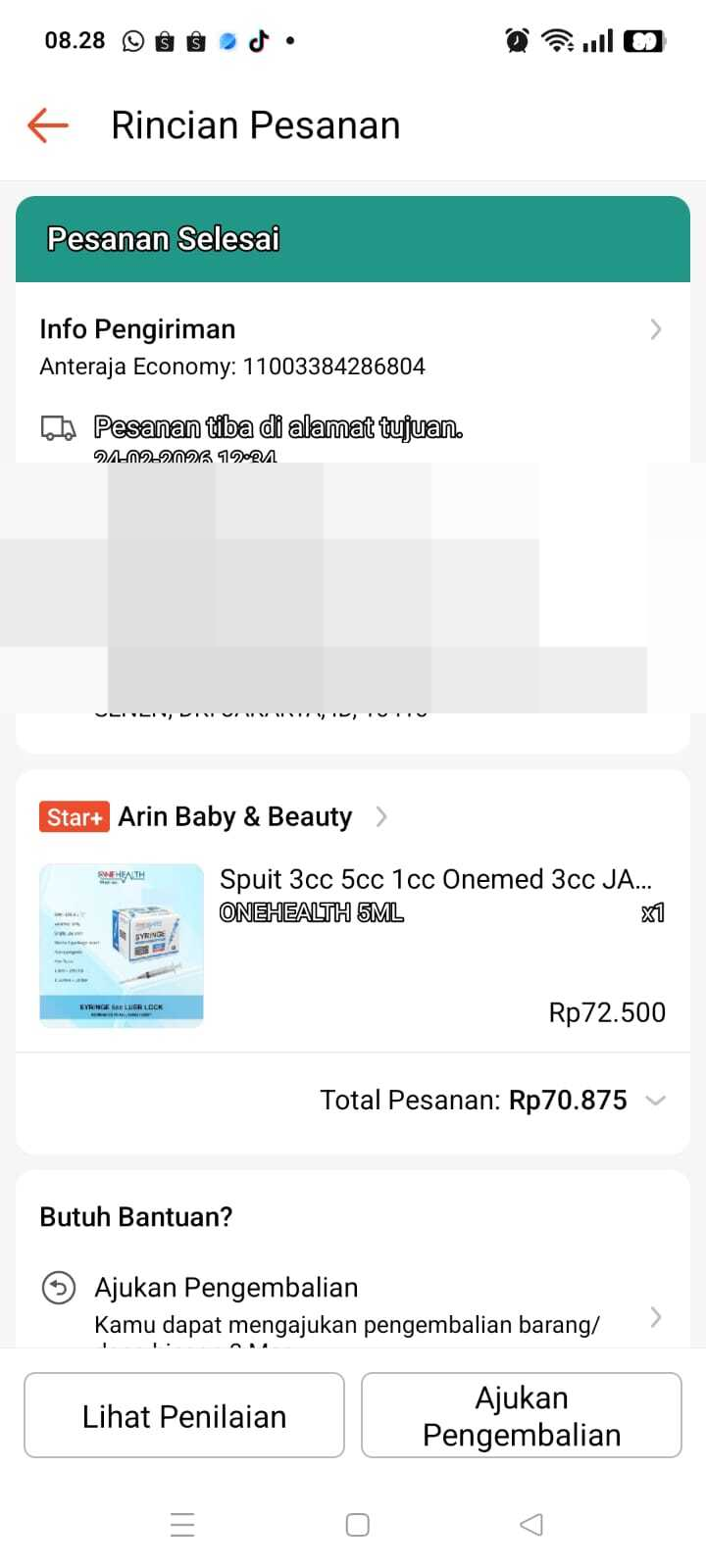This screenshot has width=706, height=1568.
Task: Tap the bottom Ajukan Pengembalian button
Action: [522, 1415]
